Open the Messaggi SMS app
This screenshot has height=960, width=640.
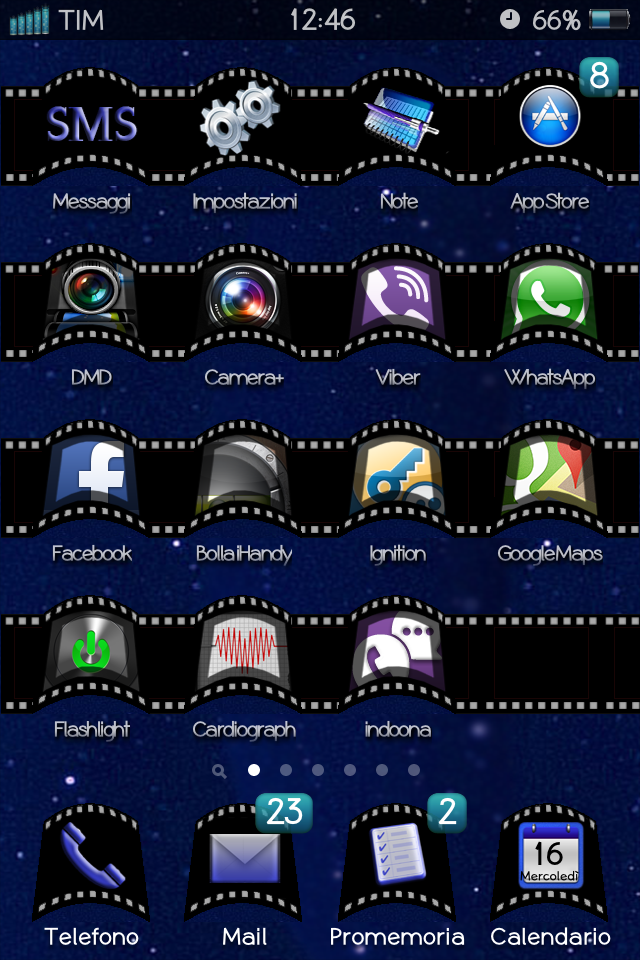[x=92, y=125]
